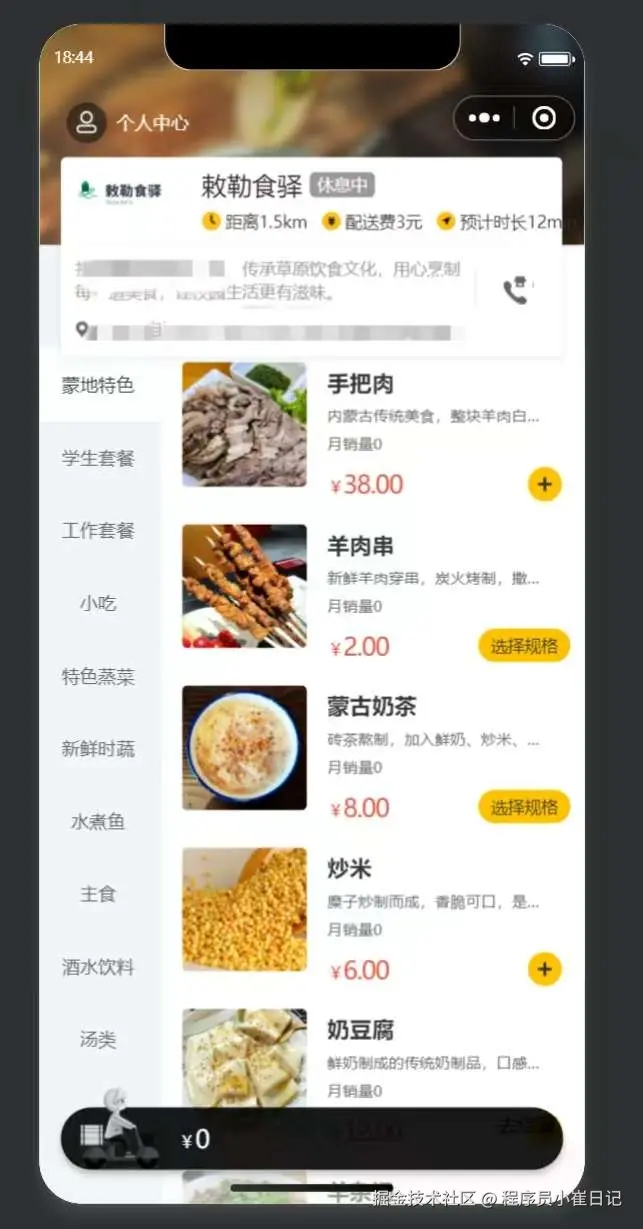
Task: View the 水煮鱼 category
Action: tap(98, 821)
